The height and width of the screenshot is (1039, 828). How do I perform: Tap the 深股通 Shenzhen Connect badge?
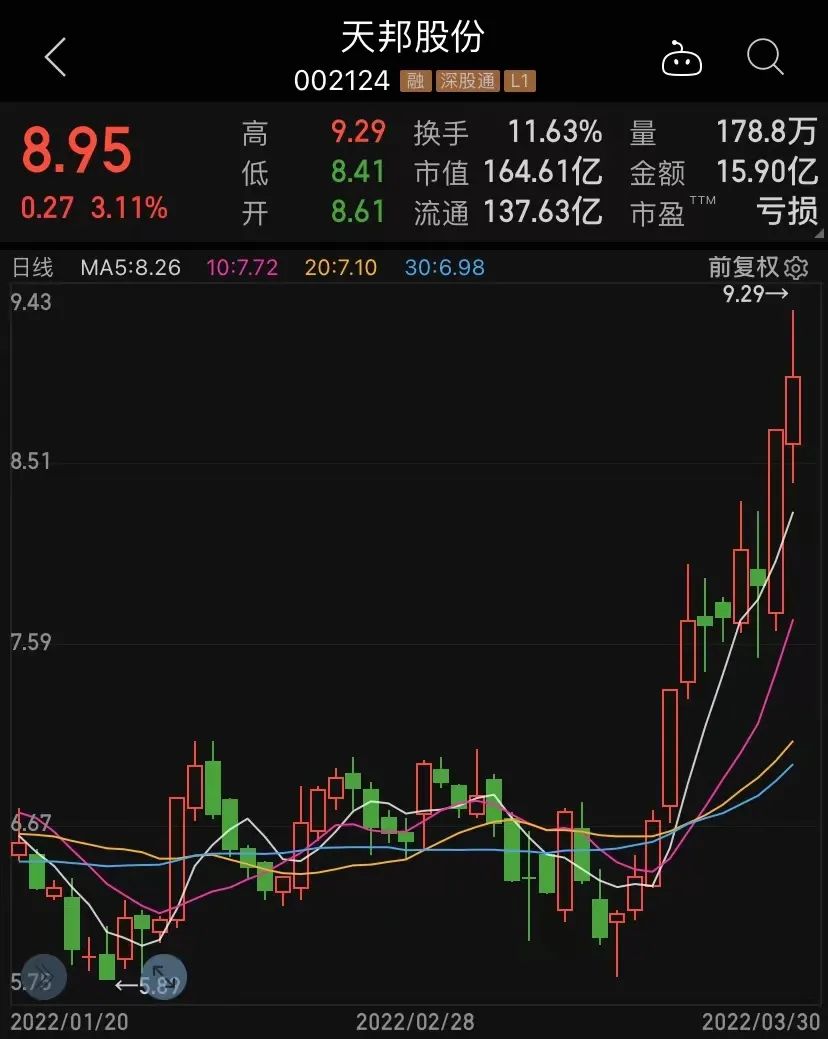pos(466,81)
